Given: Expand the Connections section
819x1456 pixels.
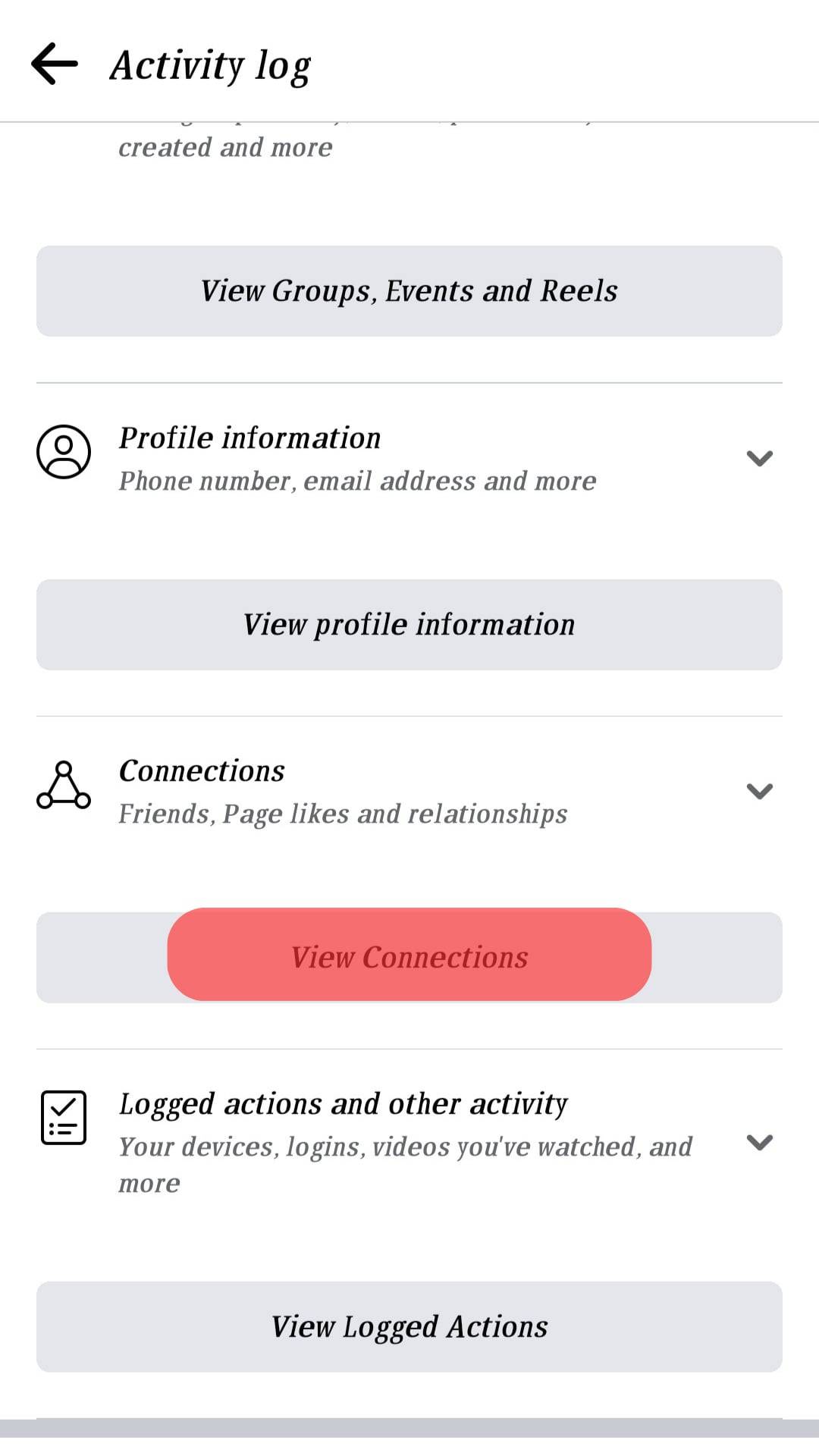Looking at the screenshot, I should pos(759,791).
